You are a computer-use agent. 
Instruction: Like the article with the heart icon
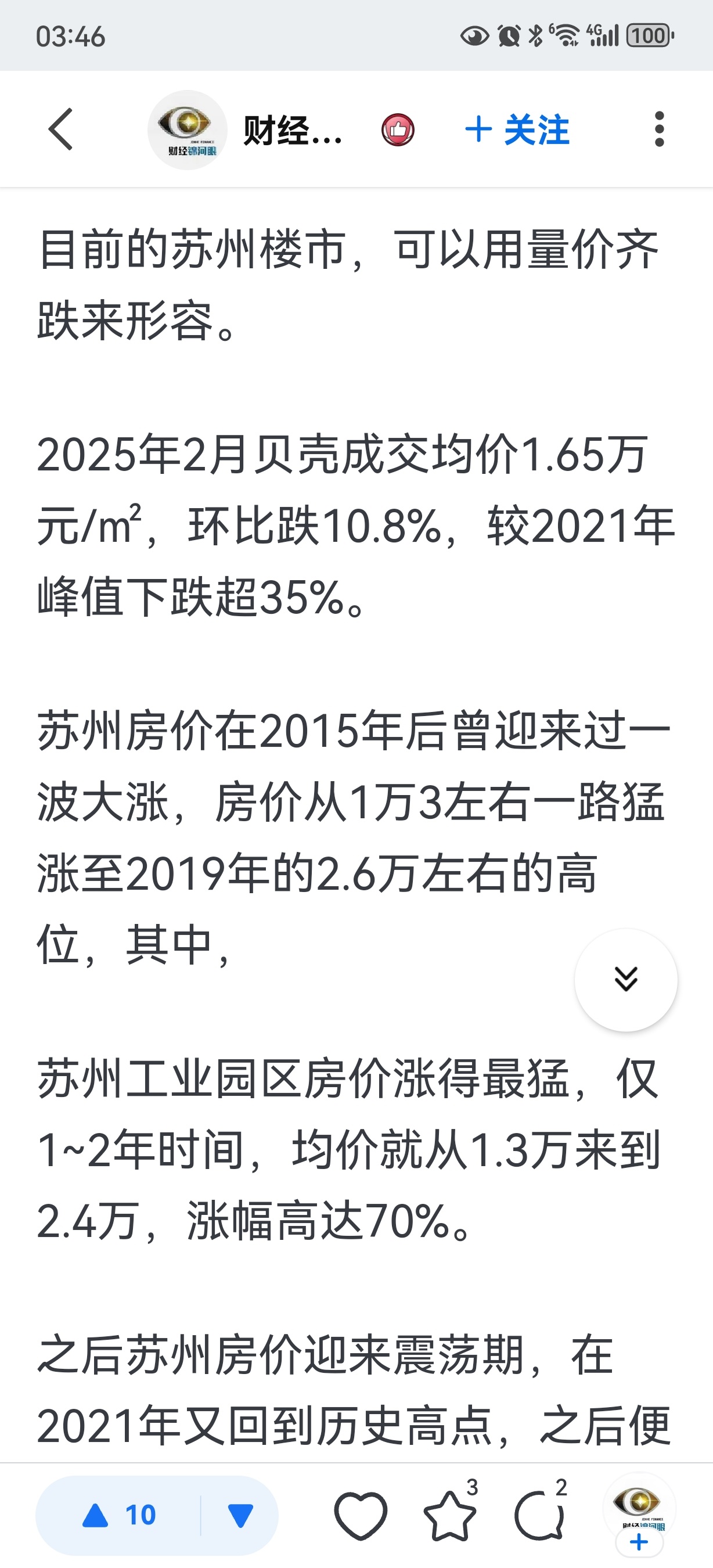point(360,1515)
